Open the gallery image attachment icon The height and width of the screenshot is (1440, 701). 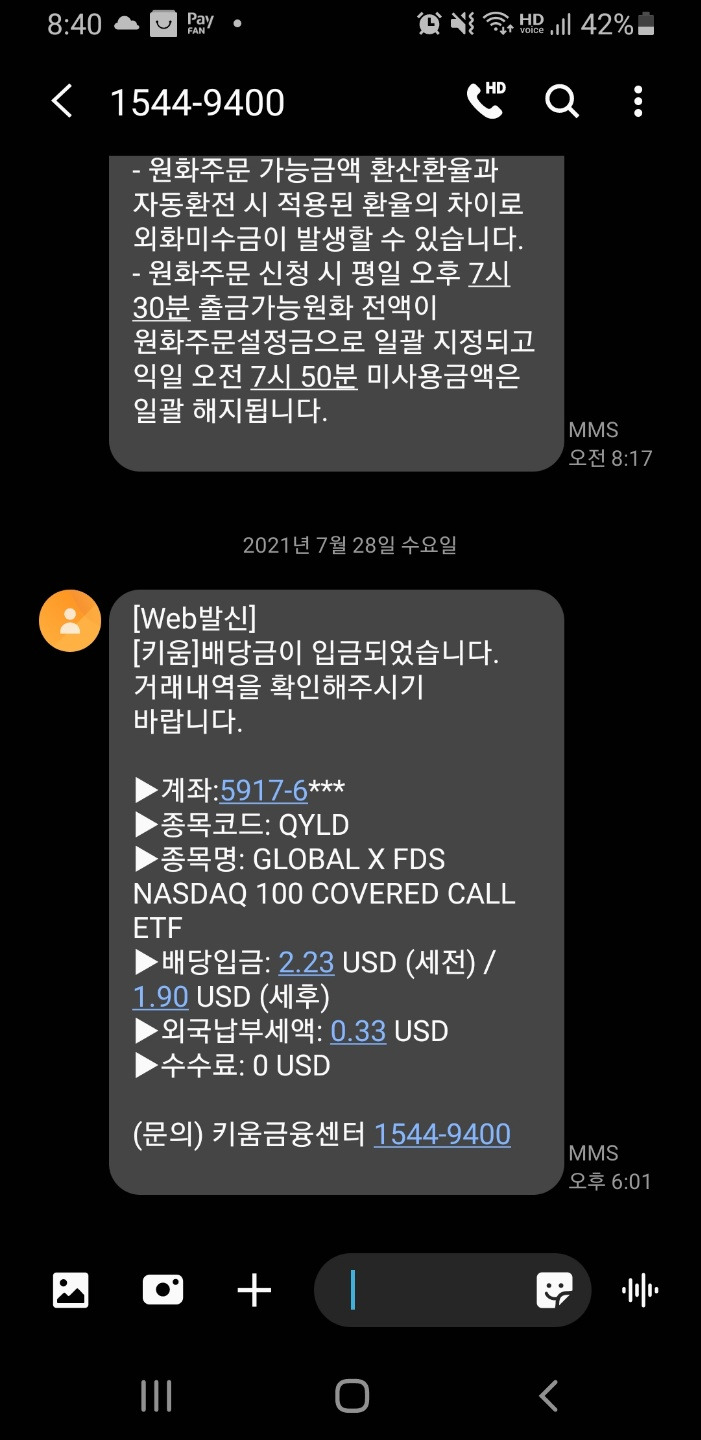pos(70,1290)
